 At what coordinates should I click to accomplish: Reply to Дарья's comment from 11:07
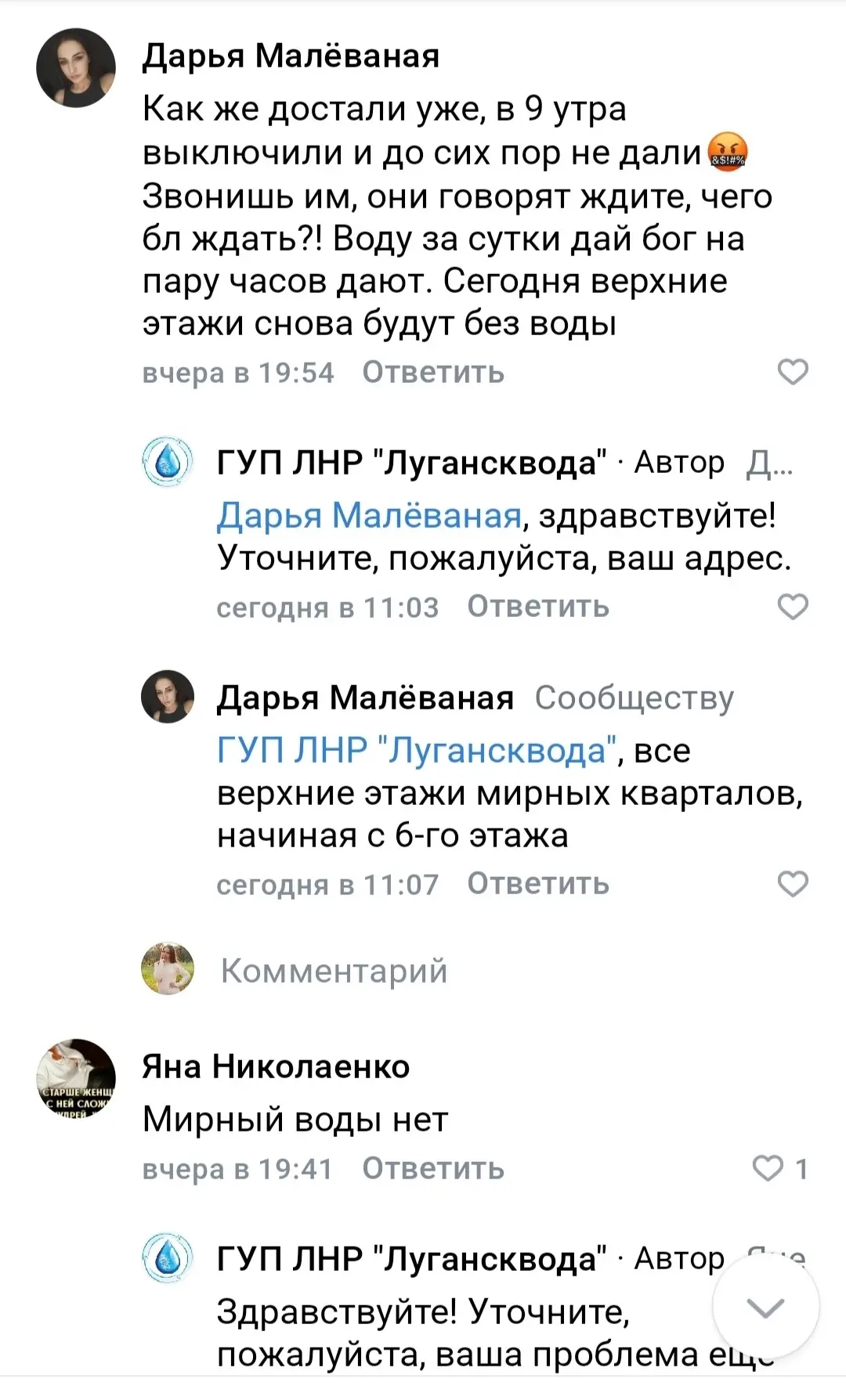tap(538, 884)
